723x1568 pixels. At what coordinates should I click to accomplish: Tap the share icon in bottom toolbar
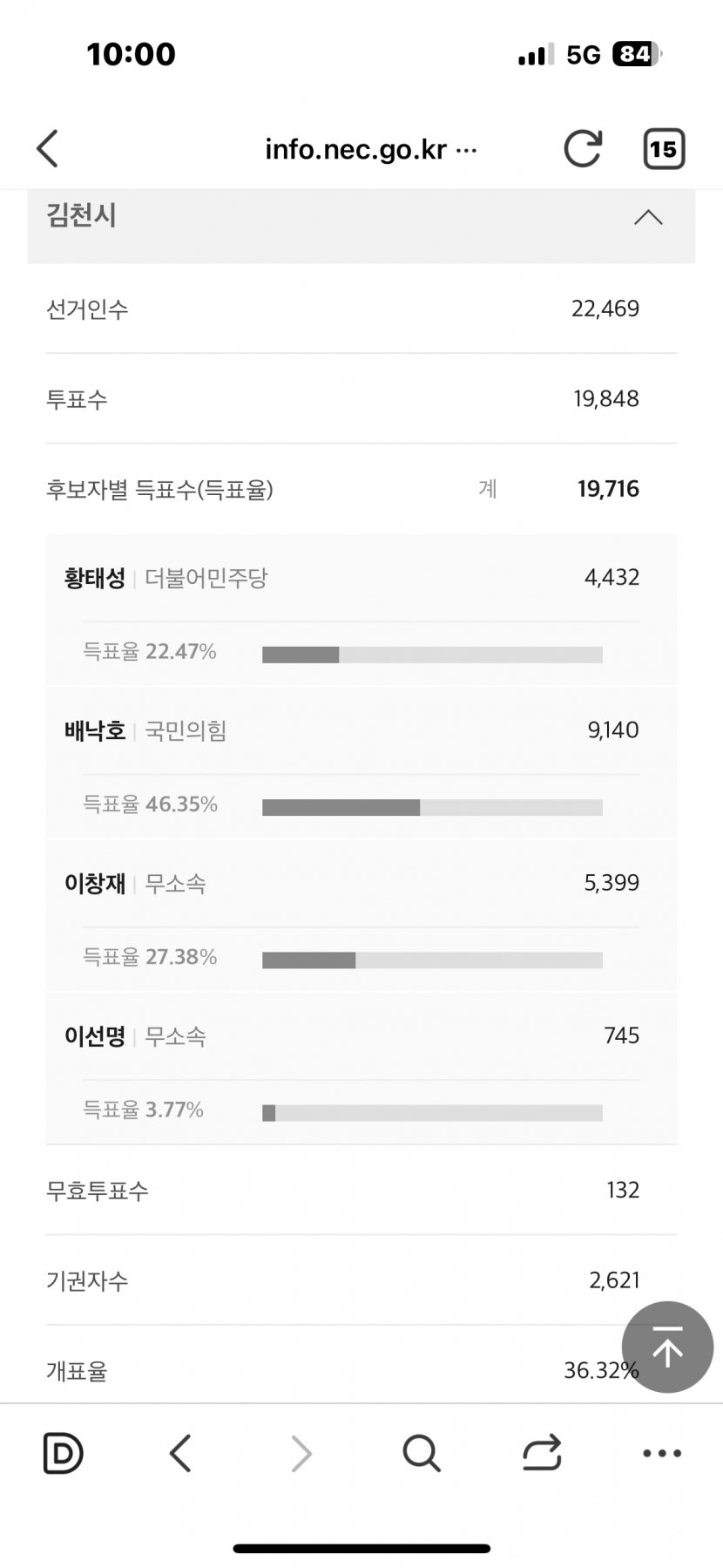[x=542, y=1453]
